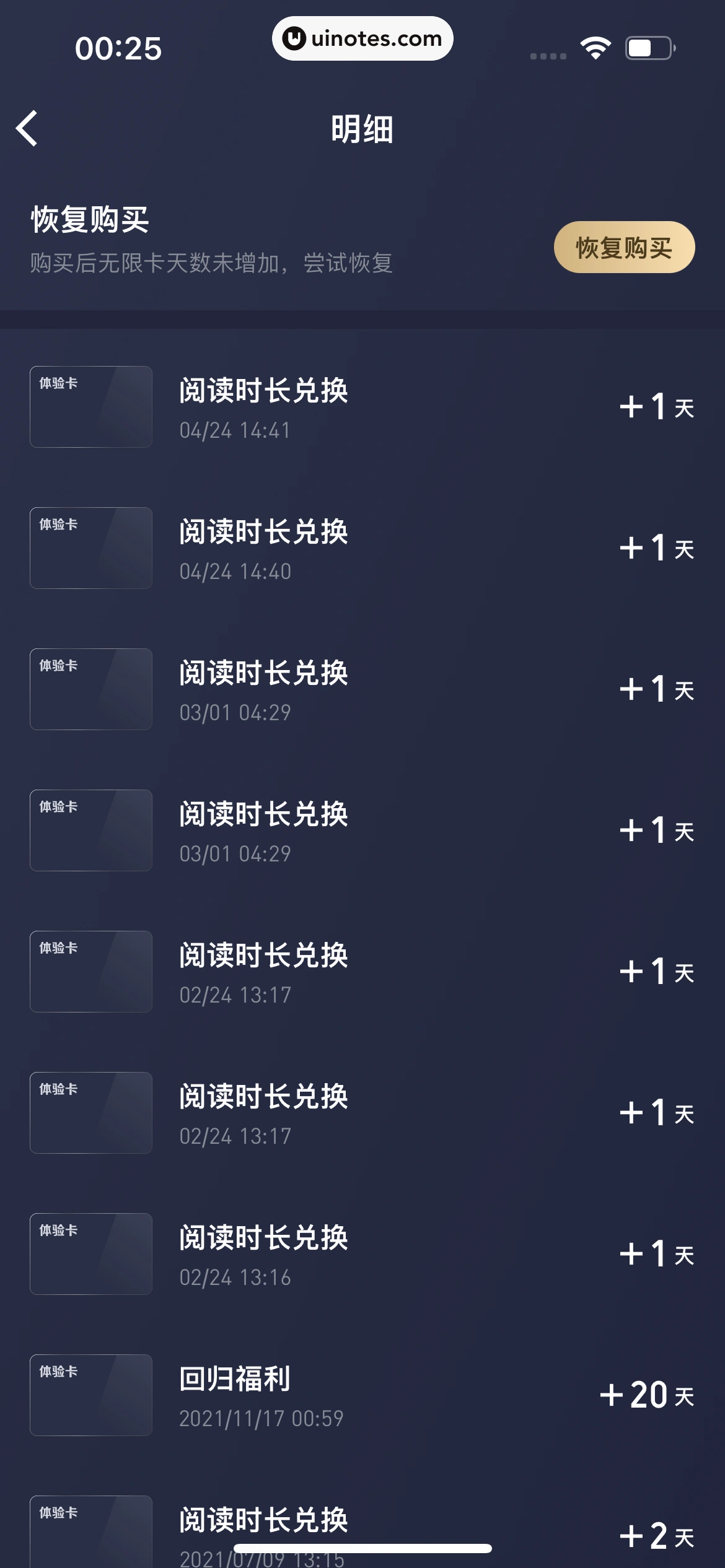Select the 体验卡 icon next to 03/01 04:29
This screenshot has width=725, height=1568.
coord(90,689)
